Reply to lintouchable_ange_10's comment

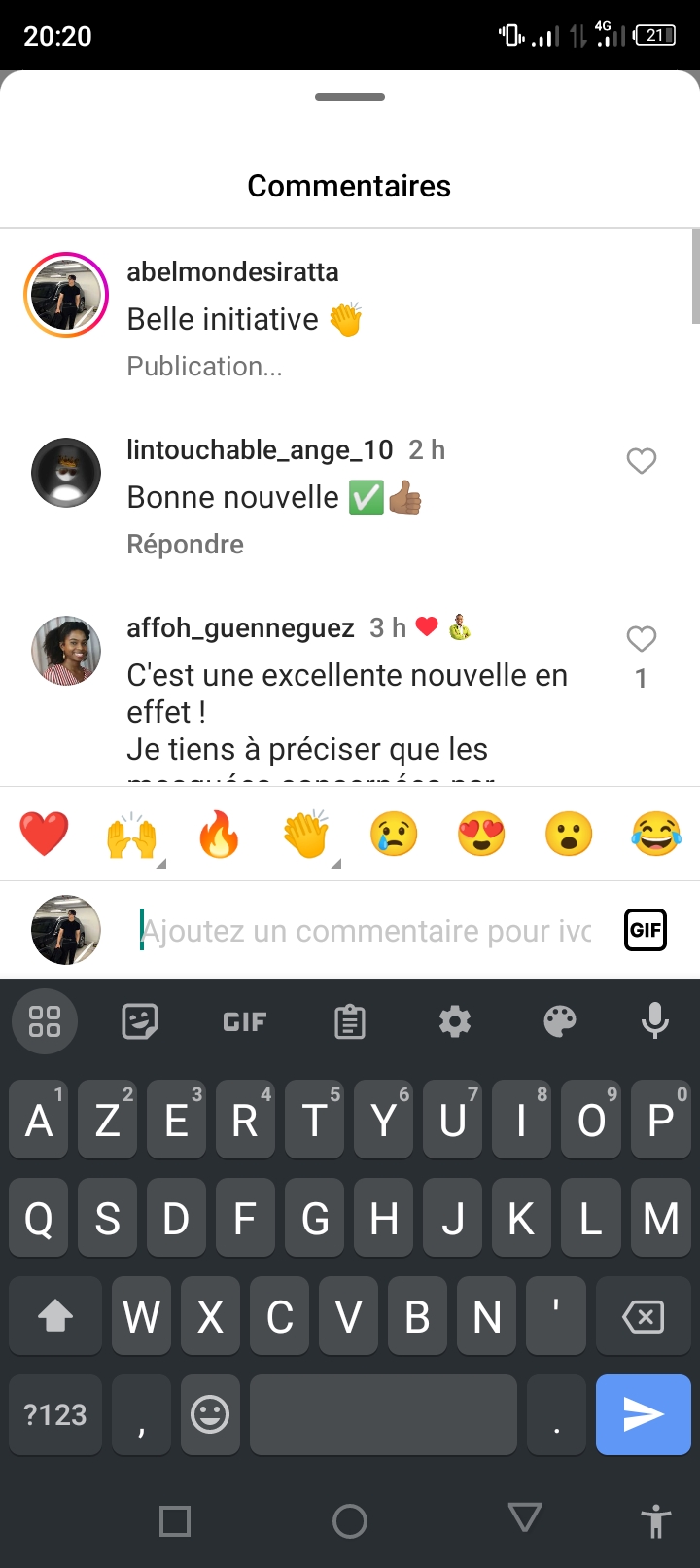click(185, 545)
